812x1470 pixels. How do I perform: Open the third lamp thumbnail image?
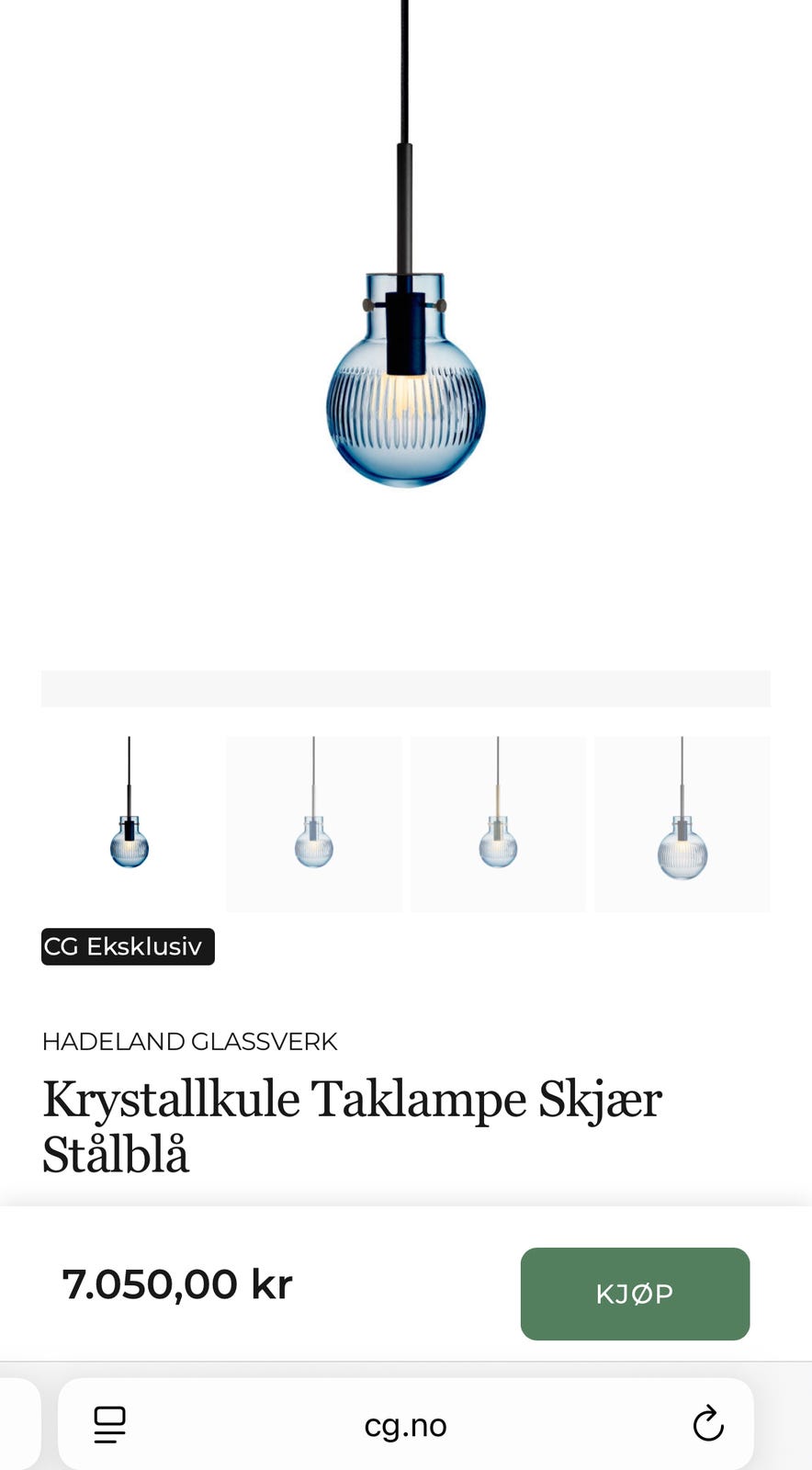tap(498, 823)
